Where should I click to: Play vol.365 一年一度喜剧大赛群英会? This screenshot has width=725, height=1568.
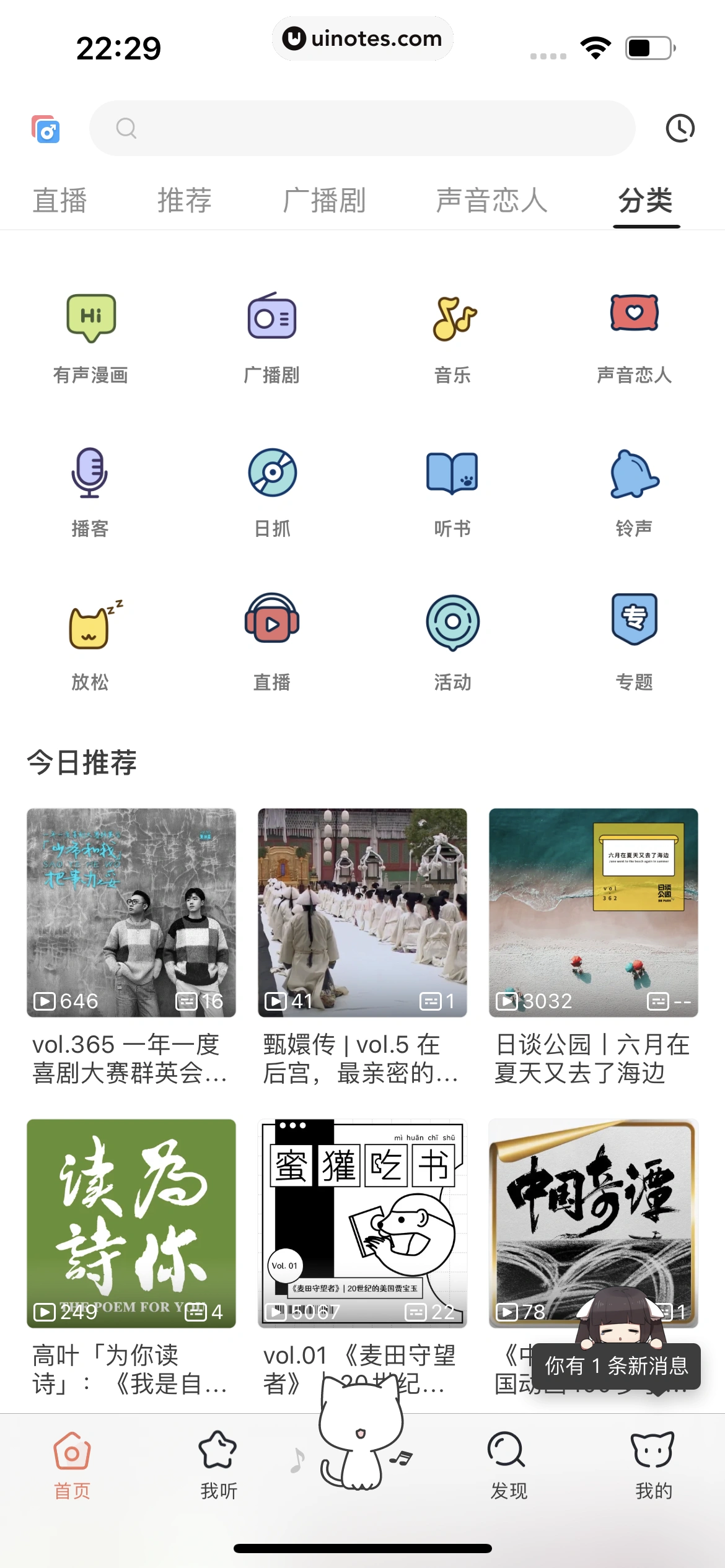pyautogui.click(x=131, y=912)
